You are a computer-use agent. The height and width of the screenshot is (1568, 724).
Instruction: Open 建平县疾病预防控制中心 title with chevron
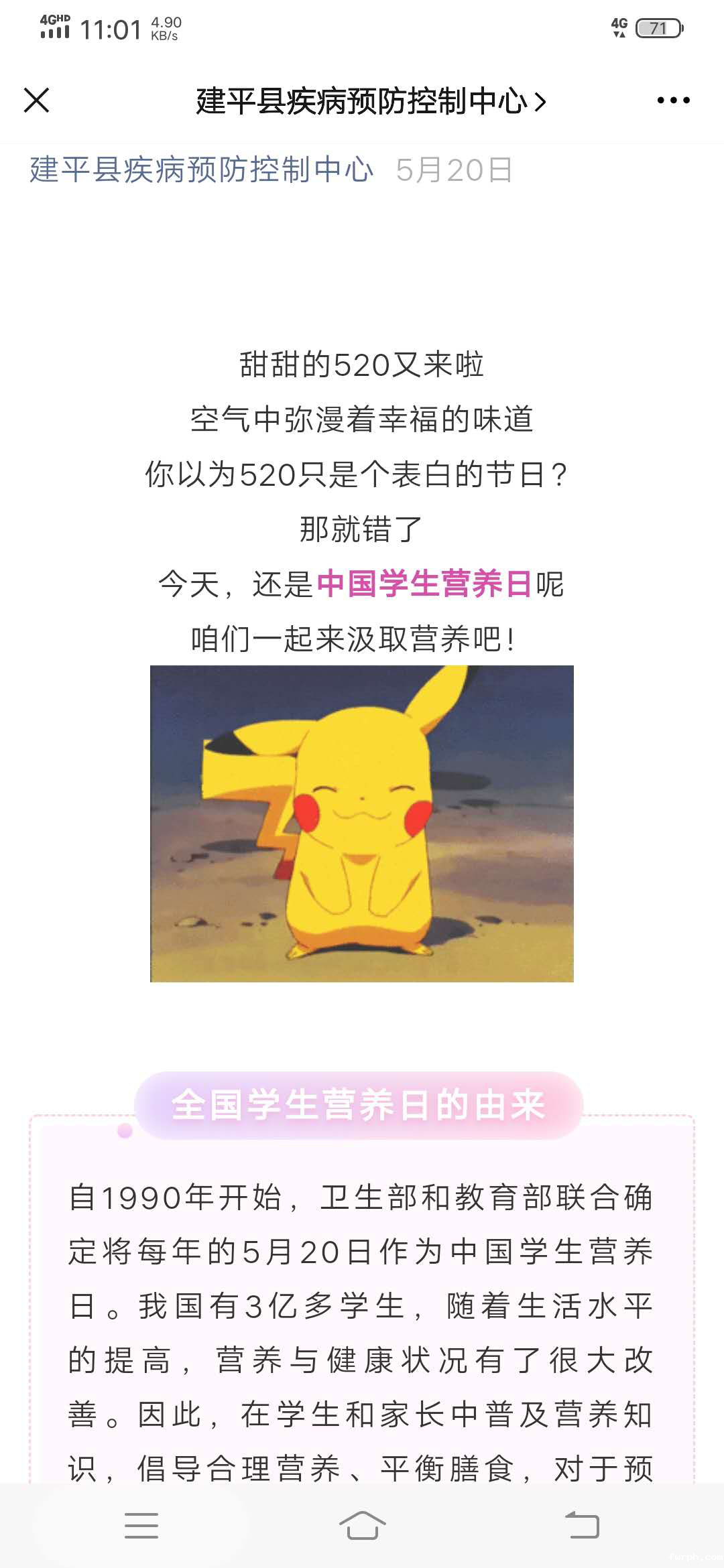[371, 101]
